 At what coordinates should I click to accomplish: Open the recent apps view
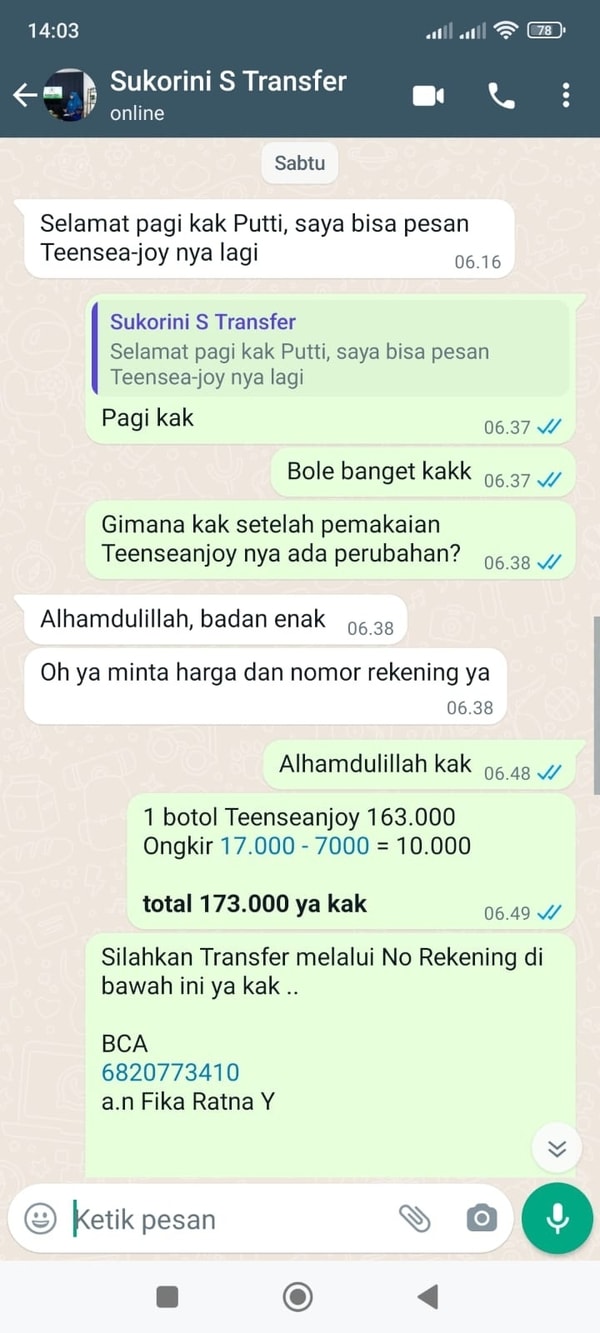tap(168, 1297)
